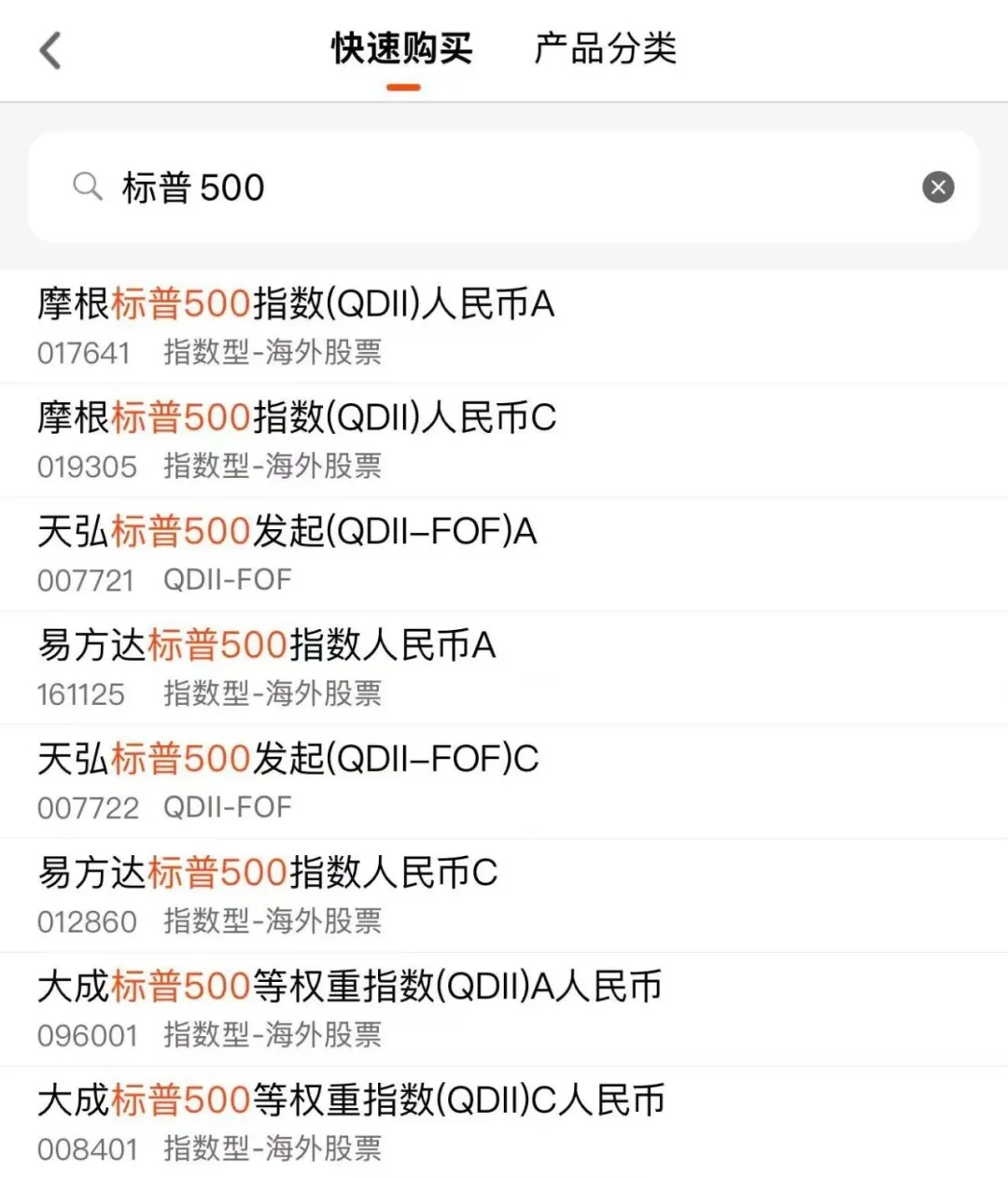Switch to the 产品分类 tab
1008x1178 pixels.
click(x=605, y=49)
